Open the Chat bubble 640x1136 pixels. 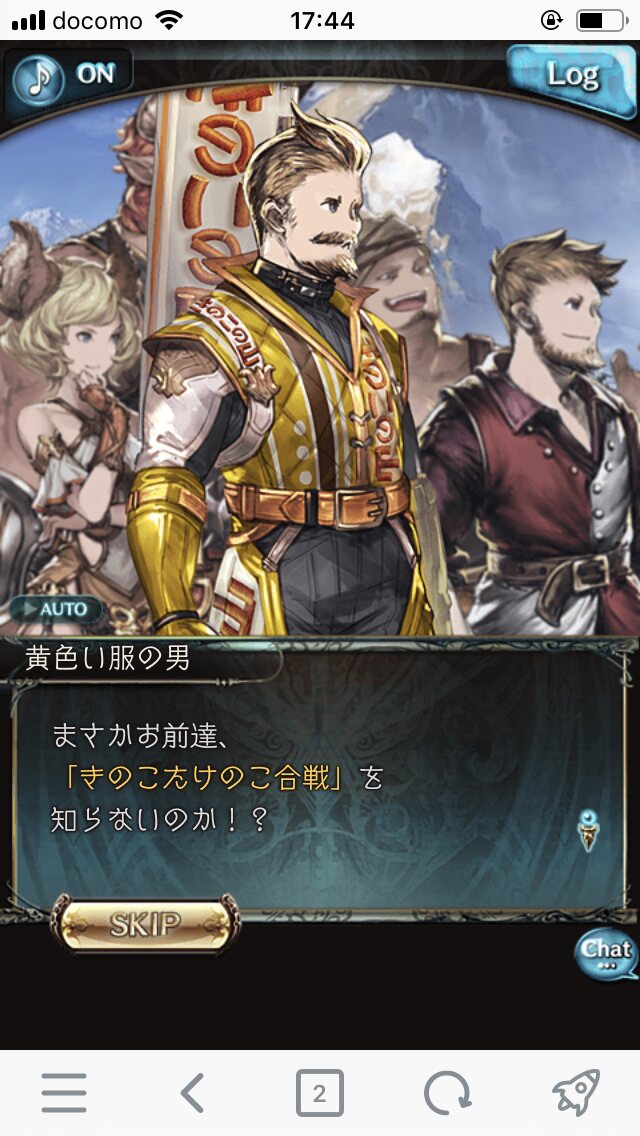click(x=606, y=953)
